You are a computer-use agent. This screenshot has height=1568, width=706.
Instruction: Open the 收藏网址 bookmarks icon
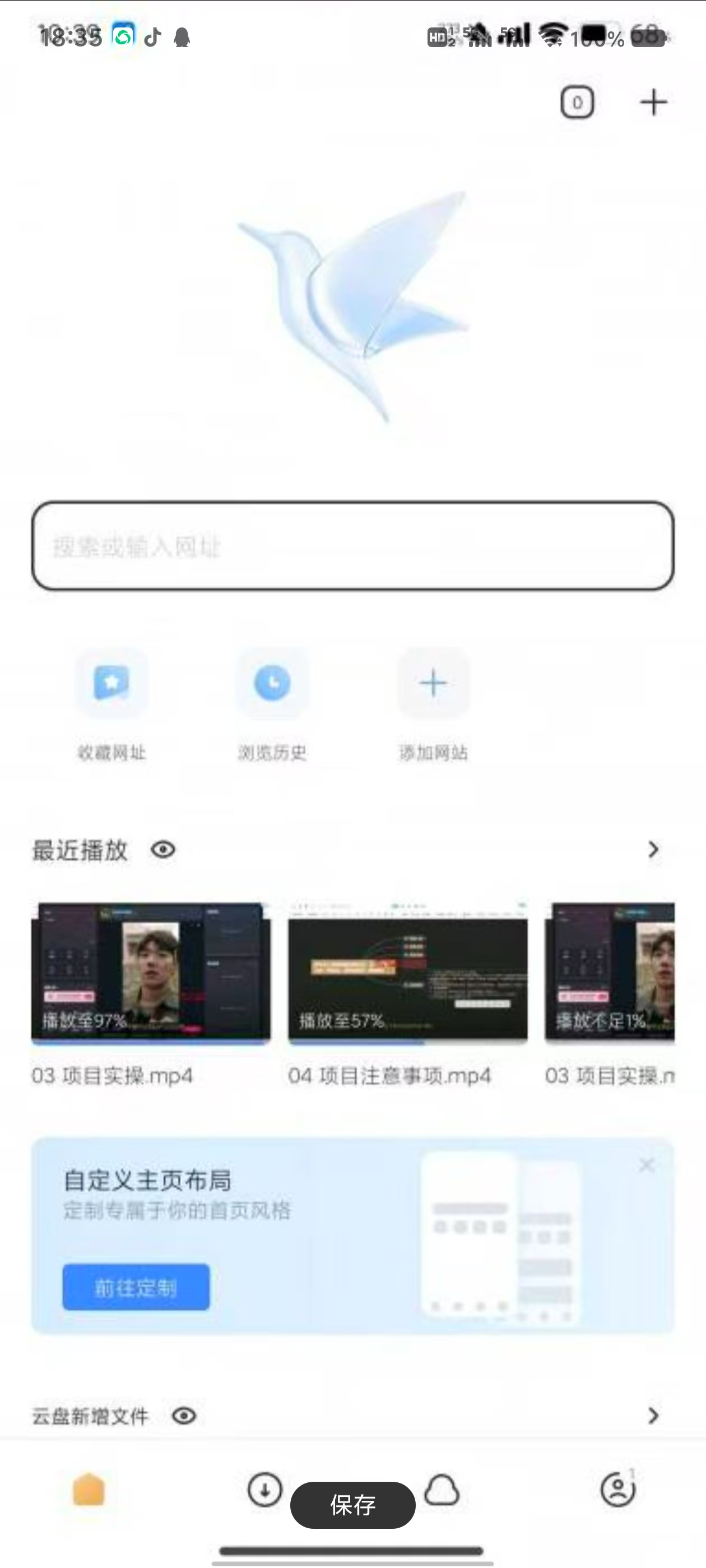(x=112, y=685)
